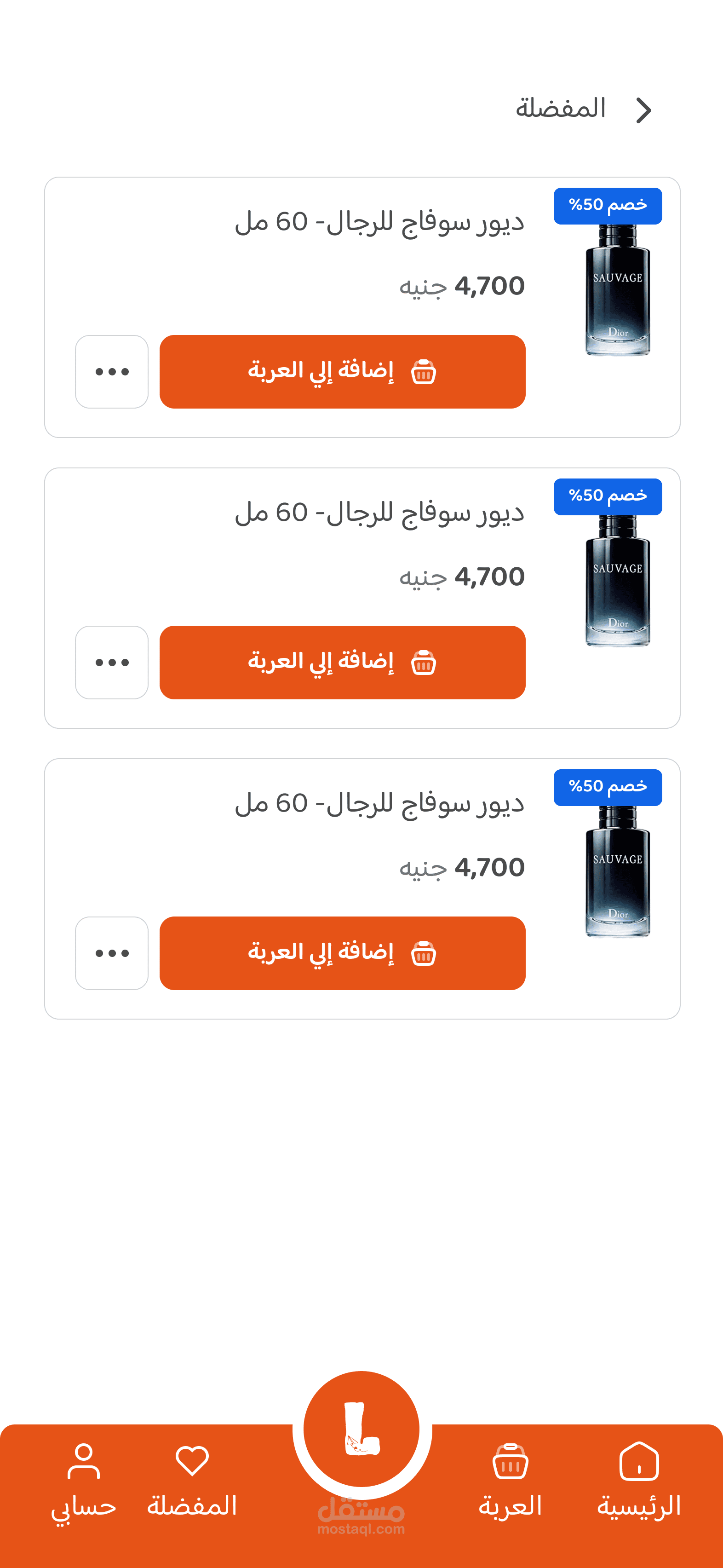Show more options for the third product
723x1568 pixels.
[112, 953]
